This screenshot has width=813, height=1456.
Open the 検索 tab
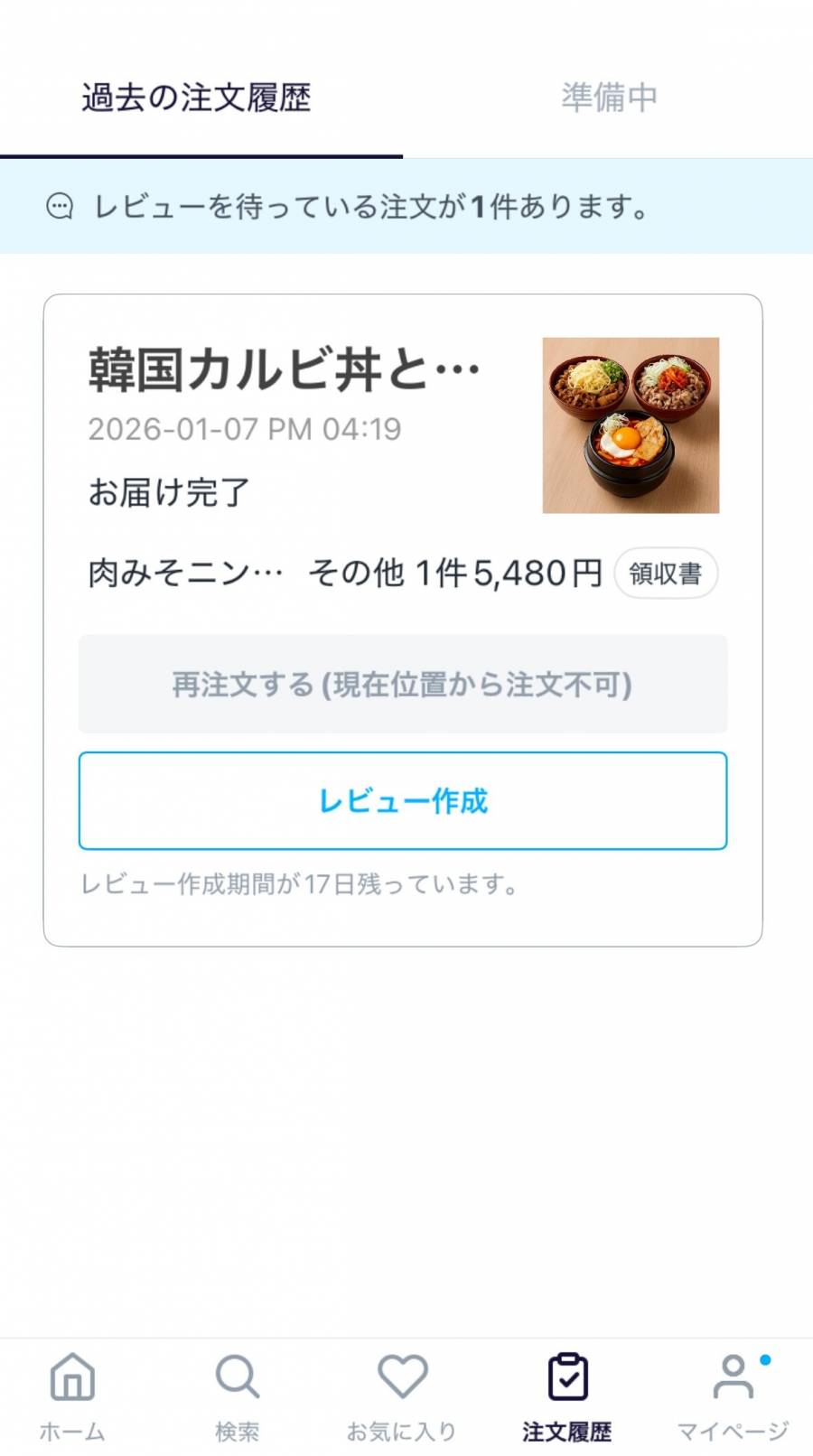click(x=237, y=1395)
